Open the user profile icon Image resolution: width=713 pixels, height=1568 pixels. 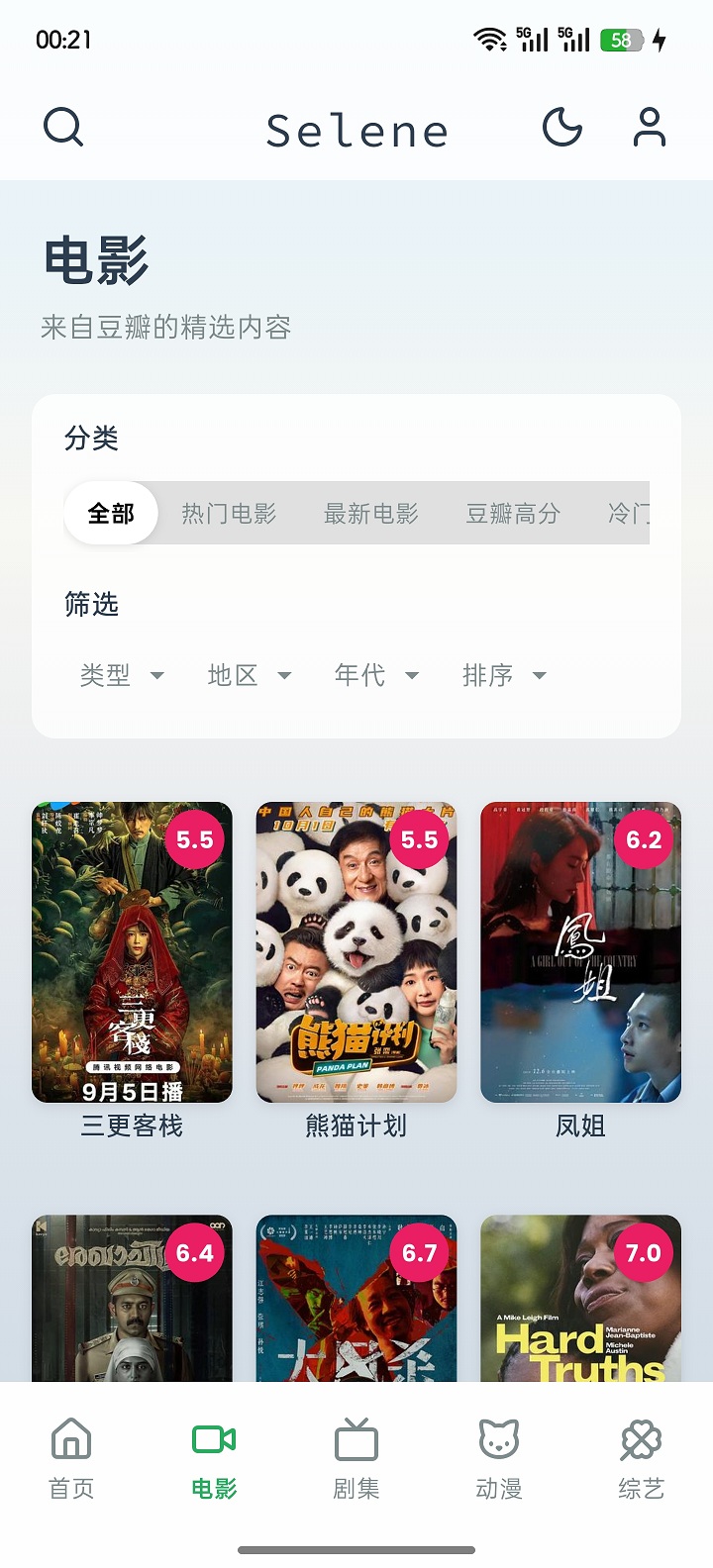click(649, 127)
